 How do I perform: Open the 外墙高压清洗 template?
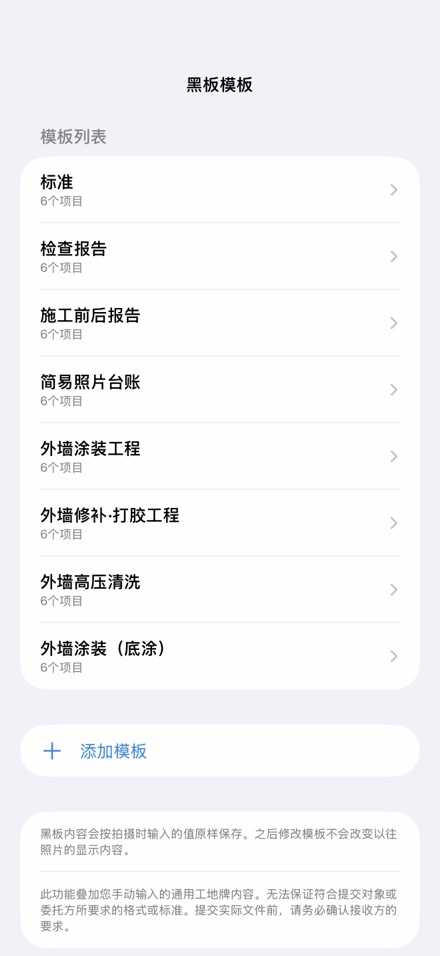tap(220, 589)
